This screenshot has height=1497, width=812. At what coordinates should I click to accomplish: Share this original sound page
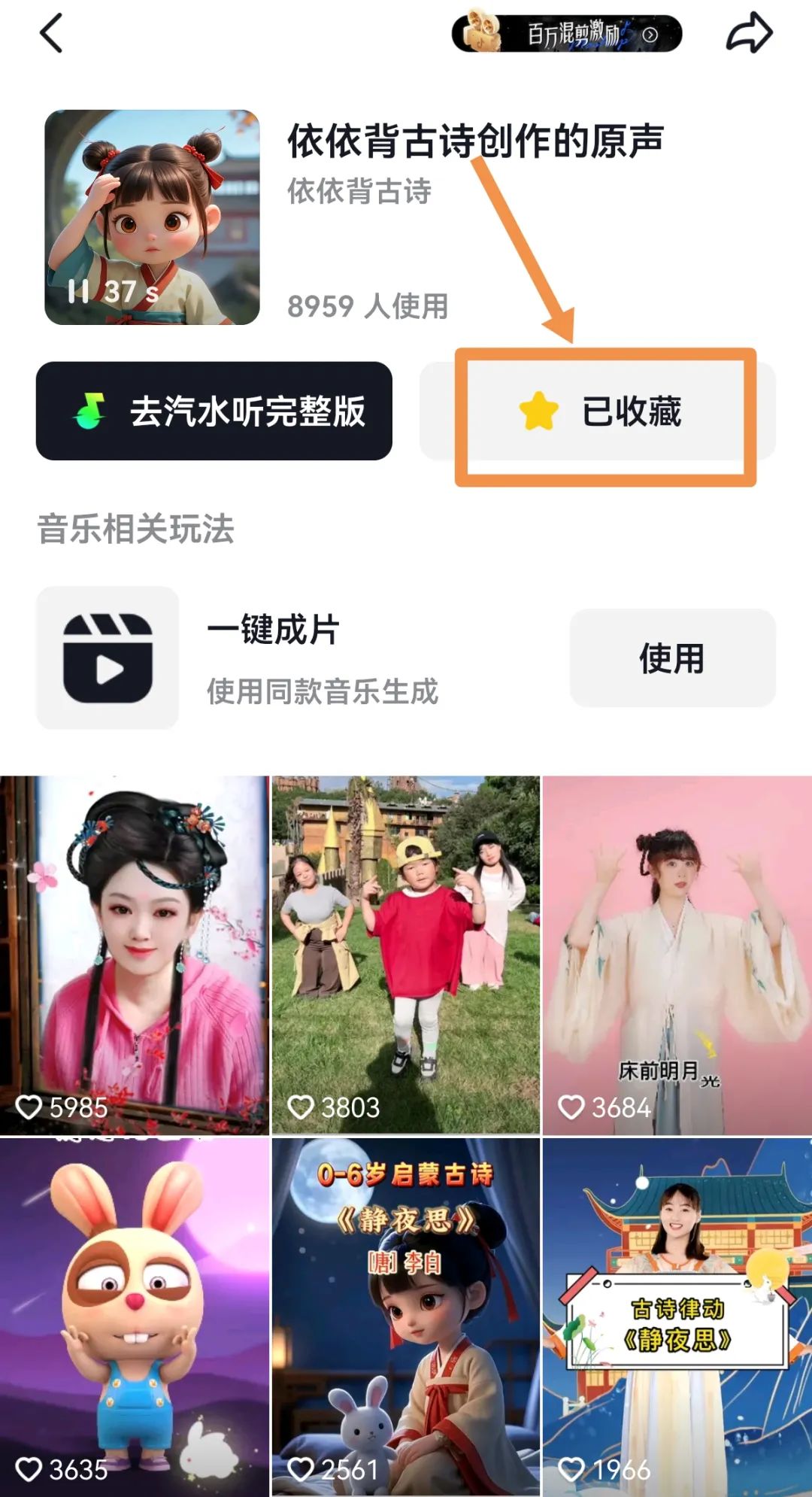[x=749, y=35]
